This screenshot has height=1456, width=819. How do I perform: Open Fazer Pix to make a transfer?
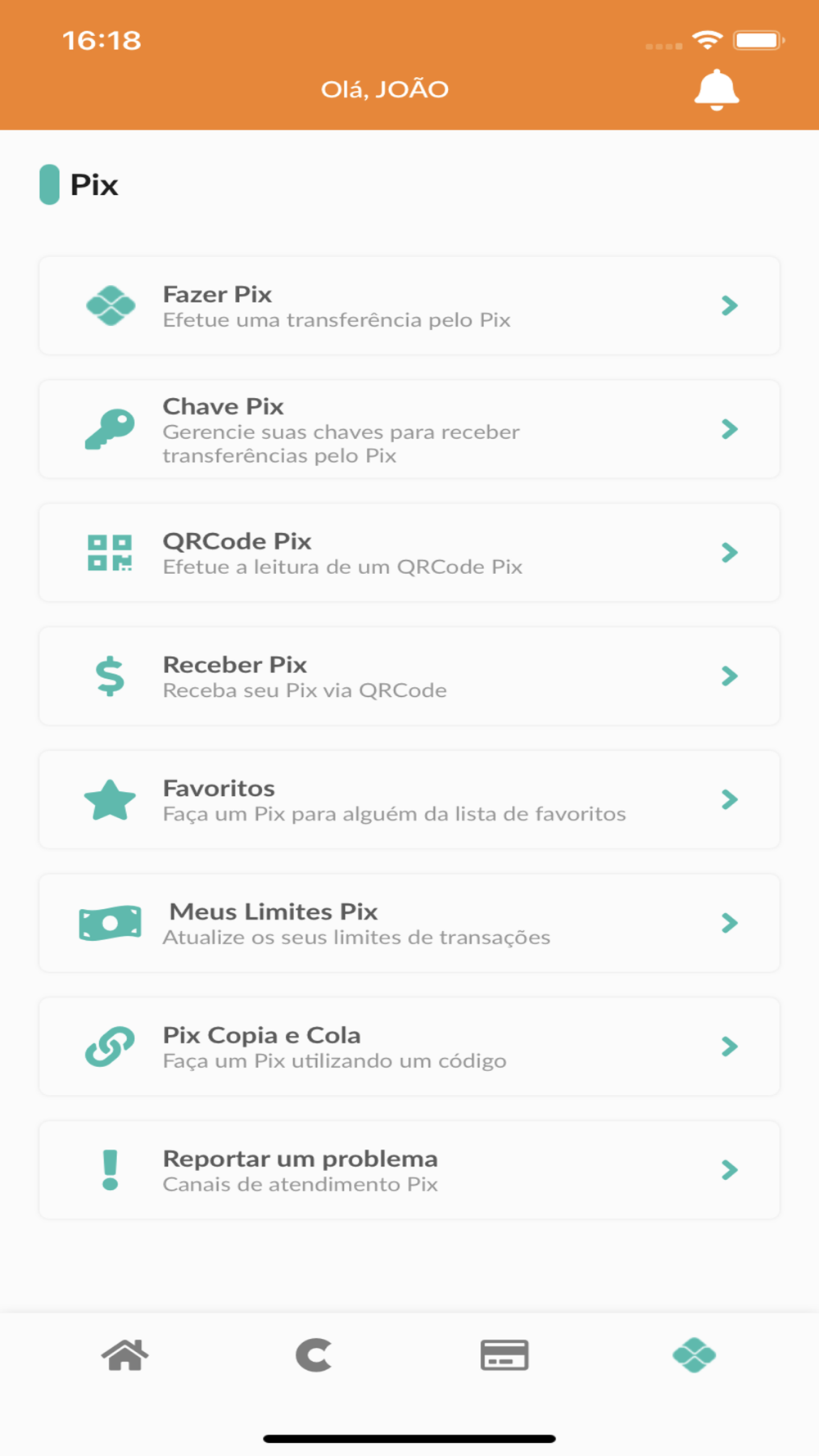[x=409, y=305]
